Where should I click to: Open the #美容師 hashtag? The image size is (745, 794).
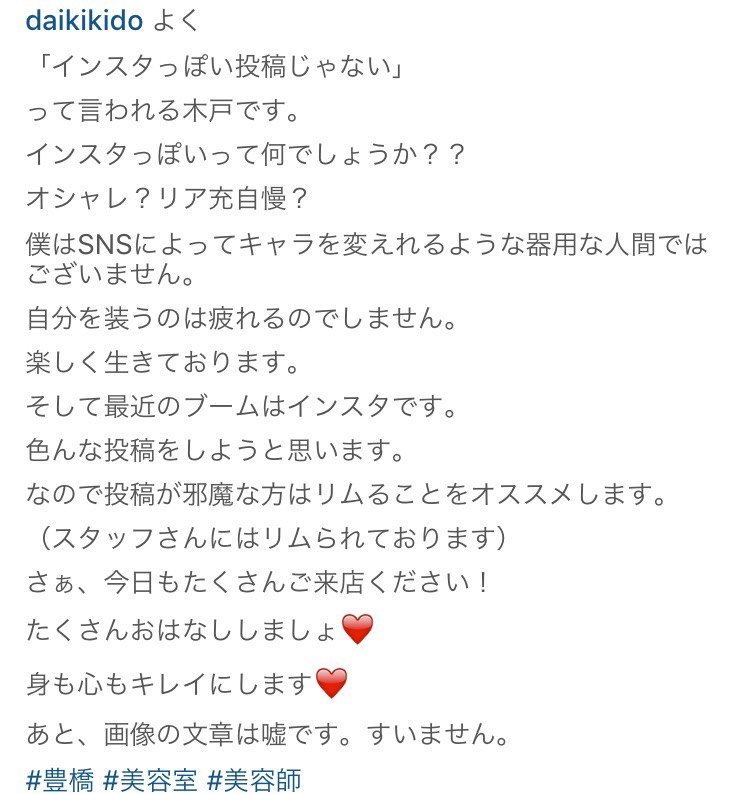254,779
